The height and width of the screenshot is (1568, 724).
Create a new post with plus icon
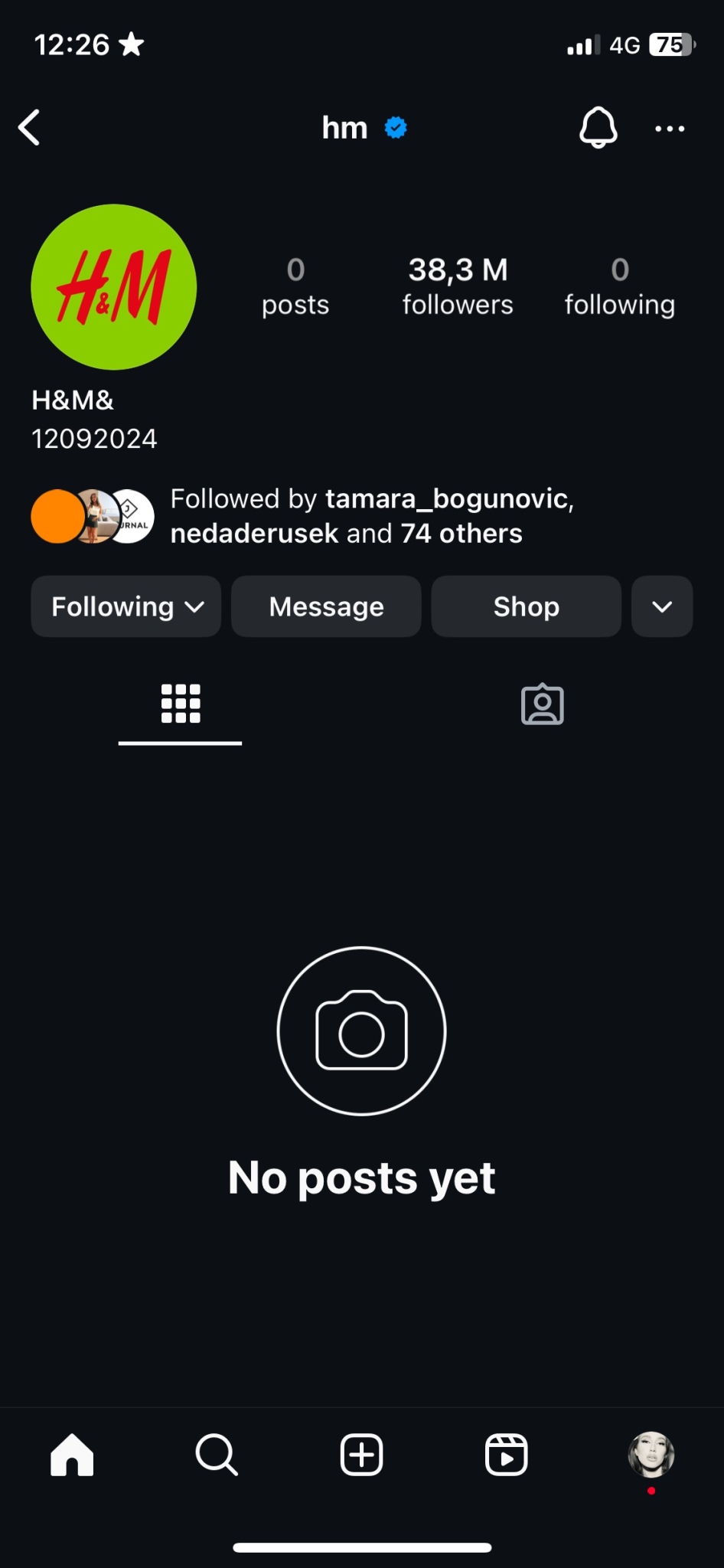361,1455
